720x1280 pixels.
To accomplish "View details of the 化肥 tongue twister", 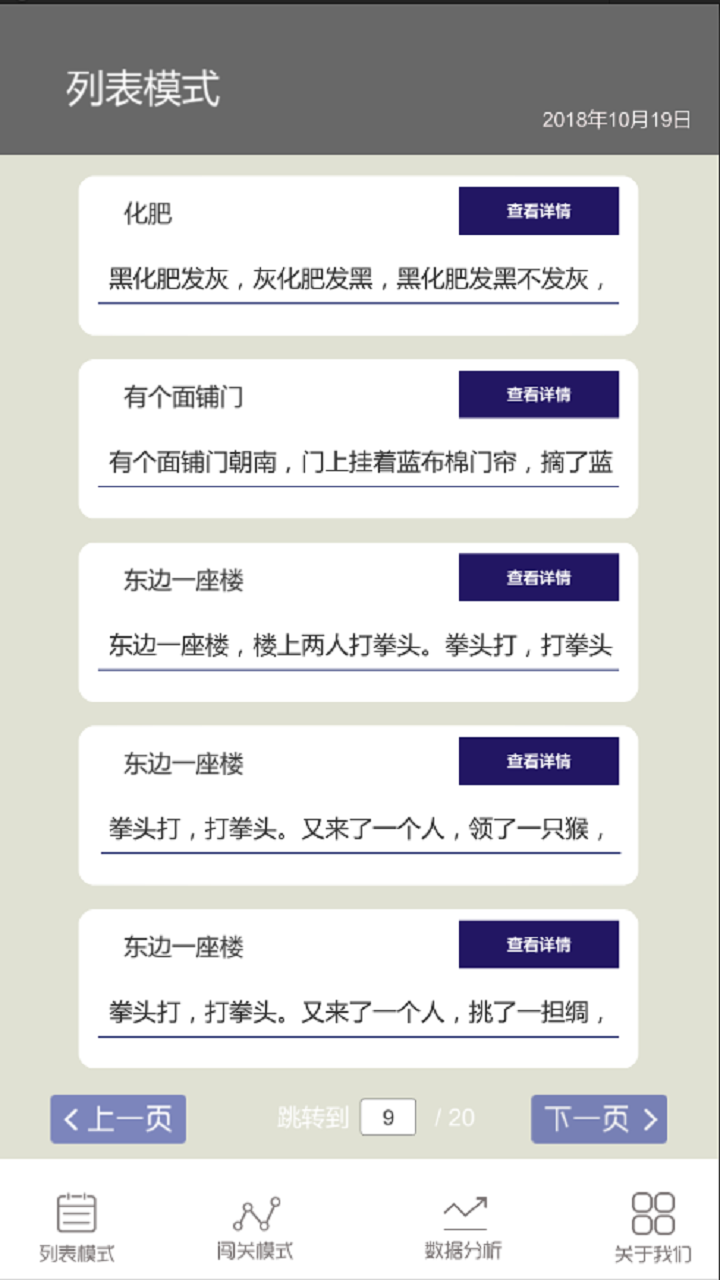I will click(538, 211).
